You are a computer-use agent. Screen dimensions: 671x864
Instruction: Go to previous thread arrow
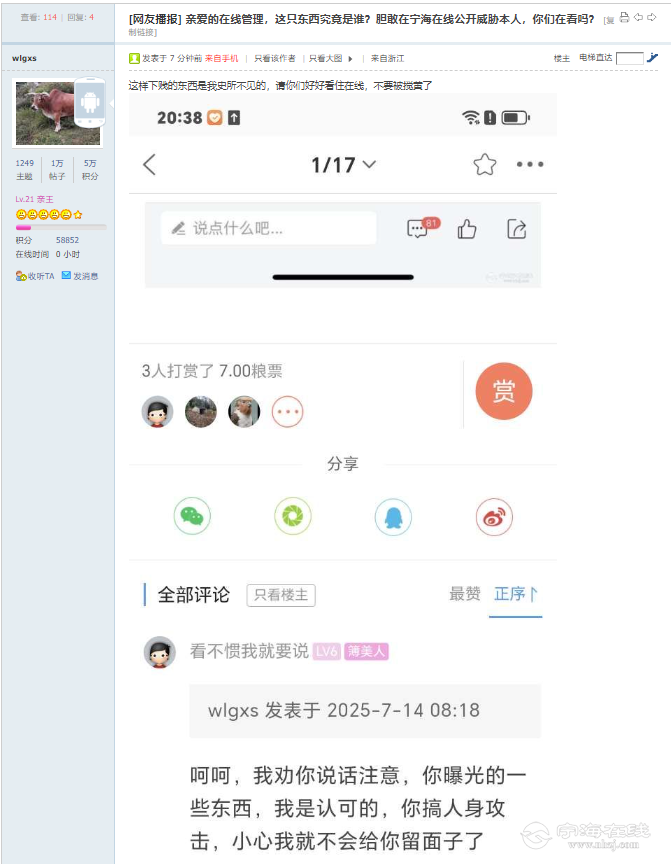(638, 17)
